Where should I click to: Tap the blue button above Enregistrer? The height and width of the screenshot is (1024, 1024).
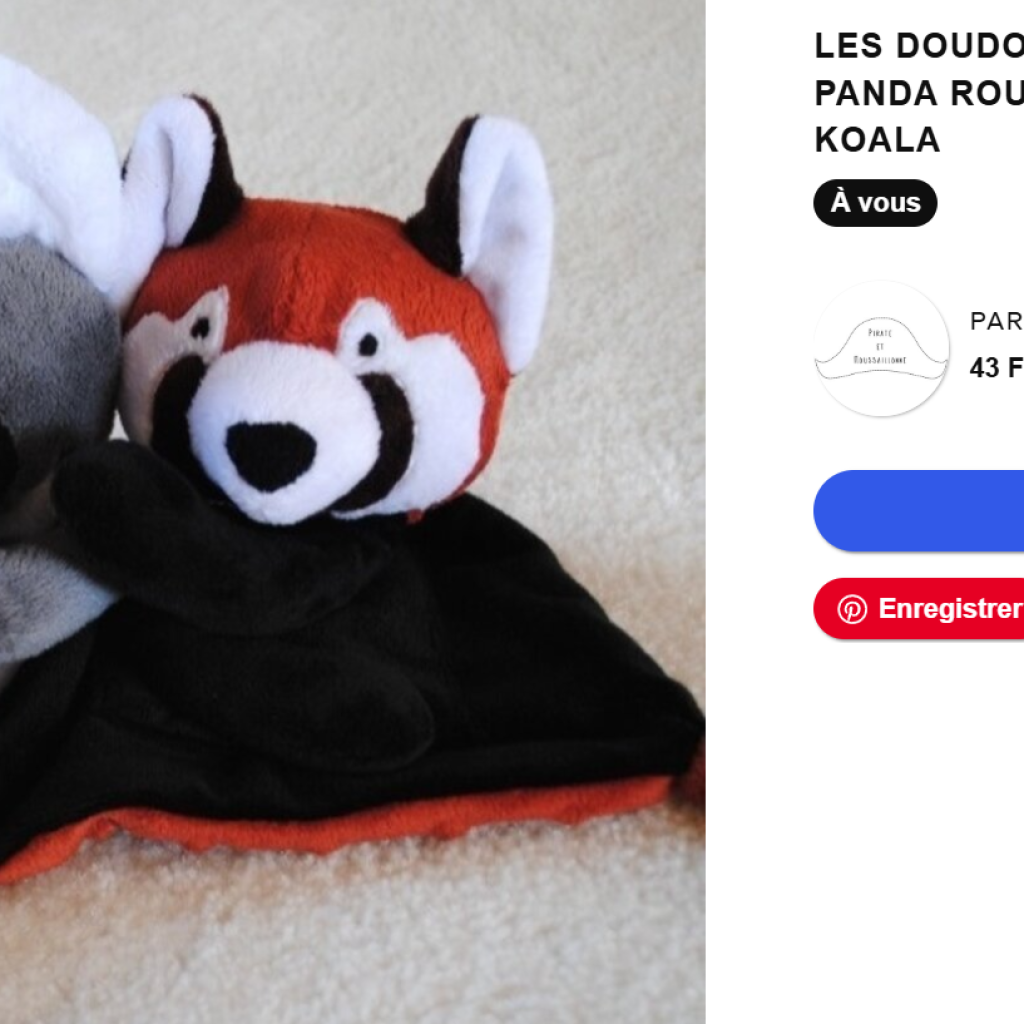pyautogui.click(x=920, y=510)
